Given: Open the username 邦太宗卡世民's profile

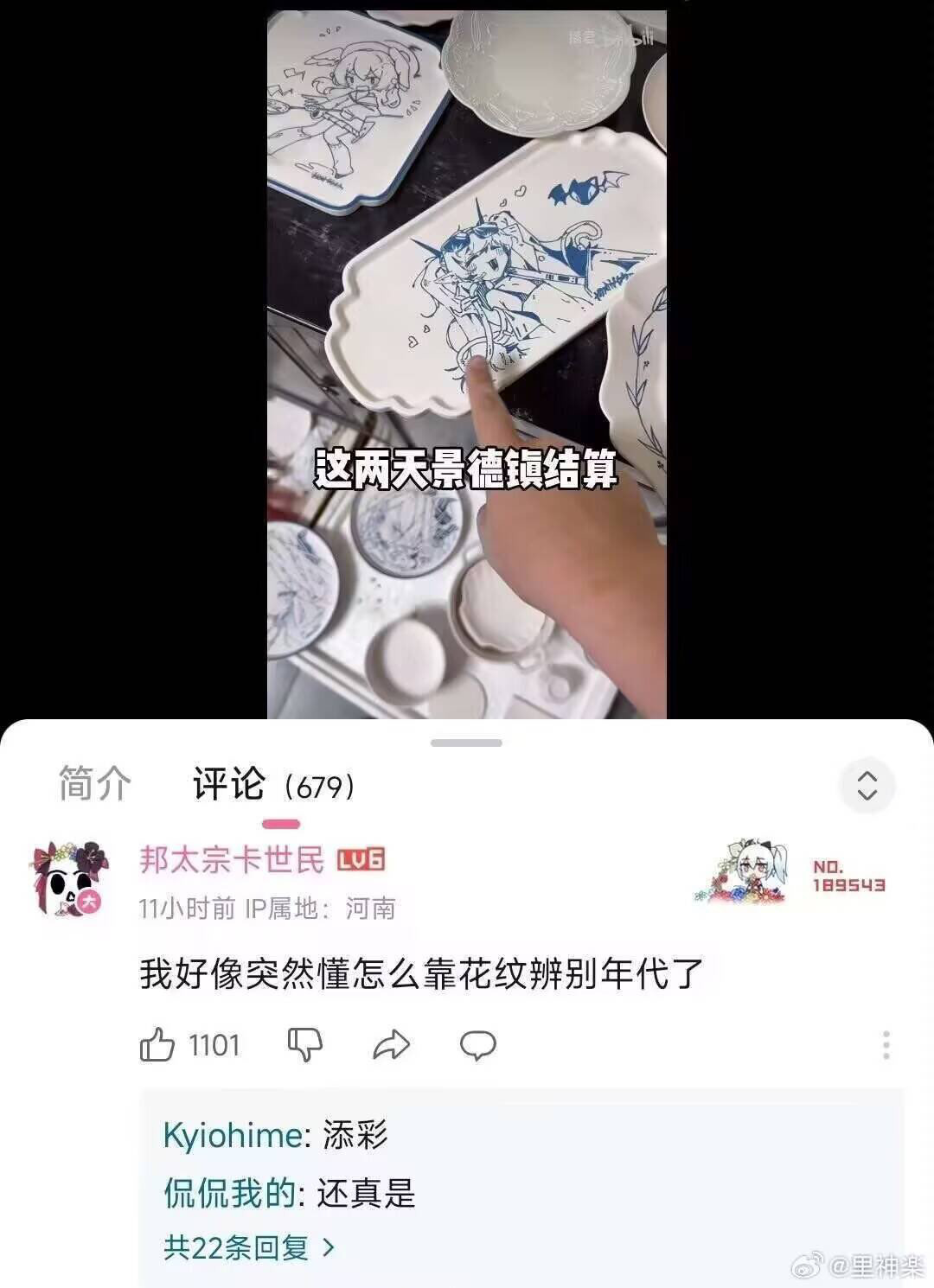Looking at the screenshot, I should (x=232, y=860).
